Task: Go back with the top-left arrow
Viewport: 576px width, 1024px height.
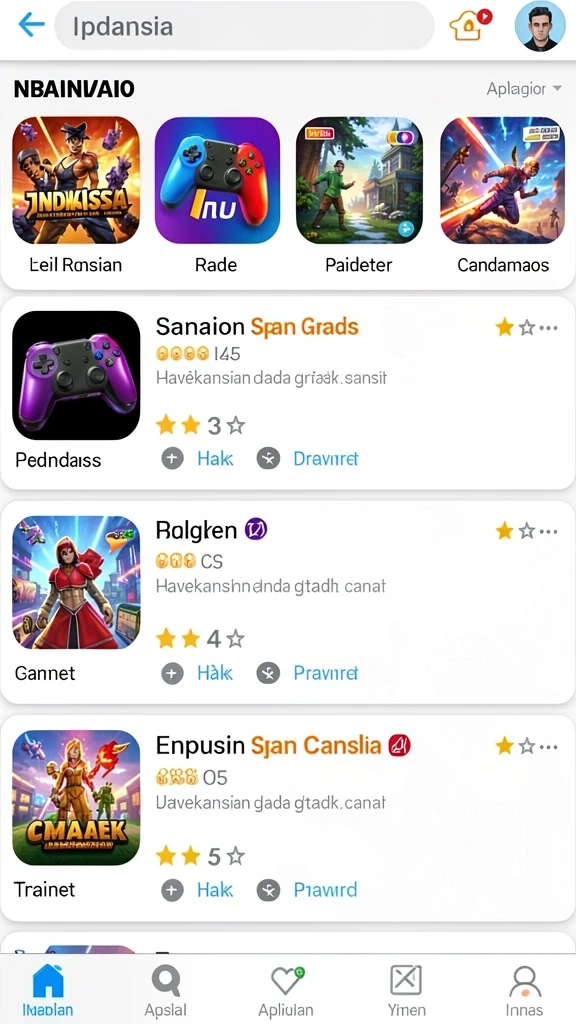Action: coord(31,25)
